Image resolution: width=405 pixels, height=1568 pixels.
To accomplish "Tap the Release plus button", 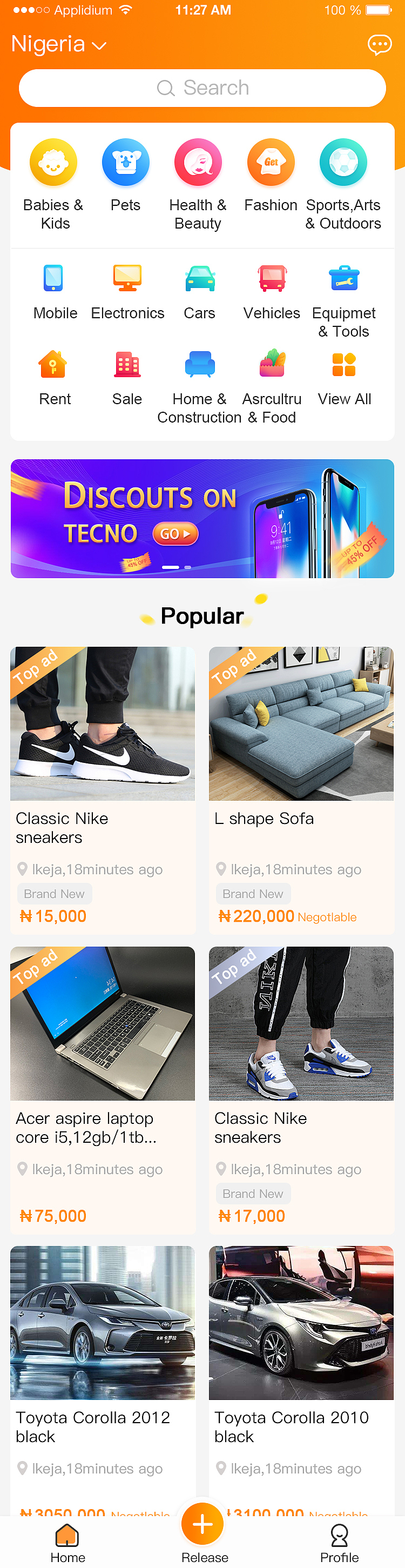I will coord(202,1524).
